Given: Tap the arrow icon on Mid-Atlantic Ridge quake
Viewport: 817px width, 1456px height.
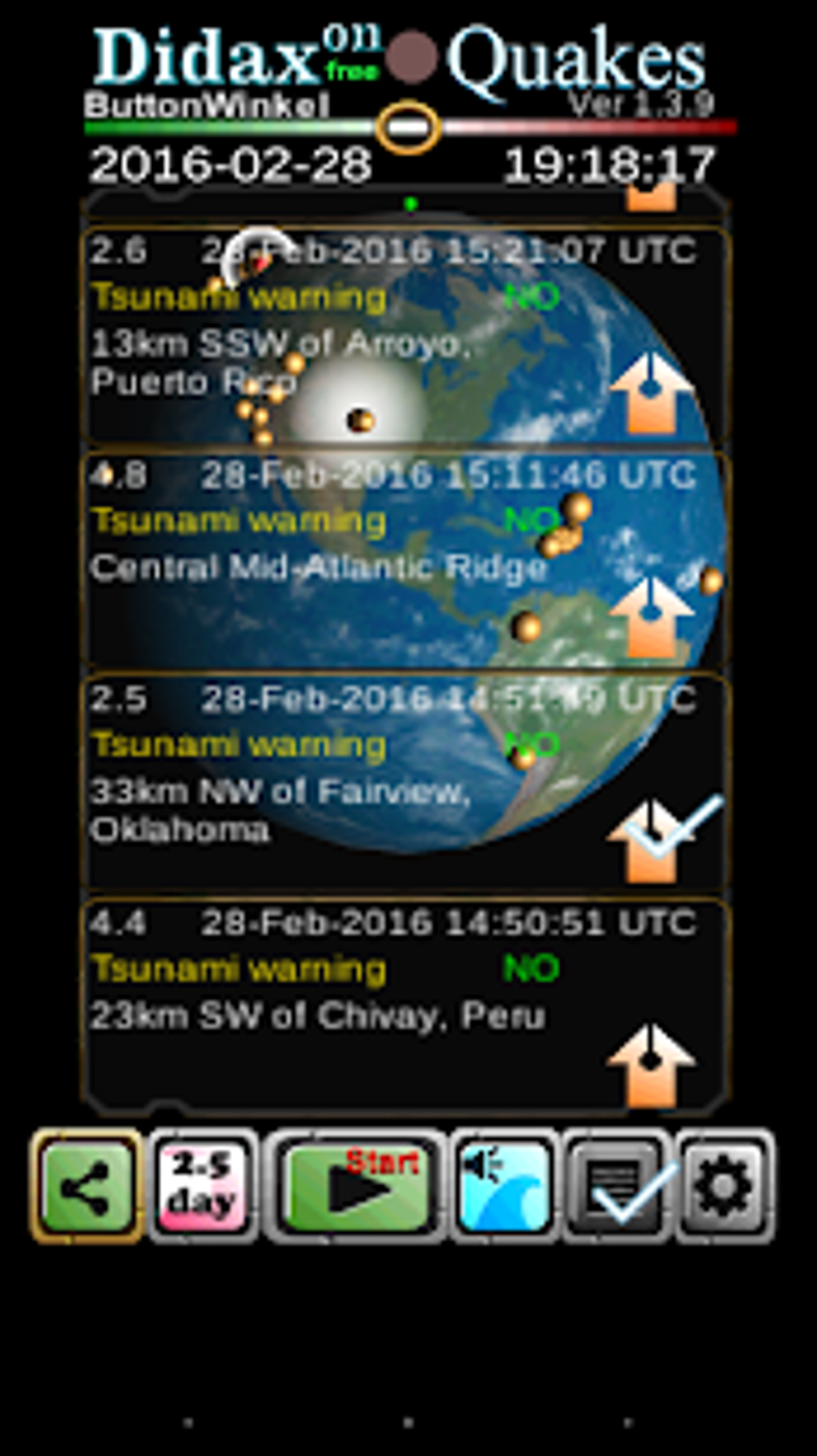Looking at the screenshot, I should (651, 617).
